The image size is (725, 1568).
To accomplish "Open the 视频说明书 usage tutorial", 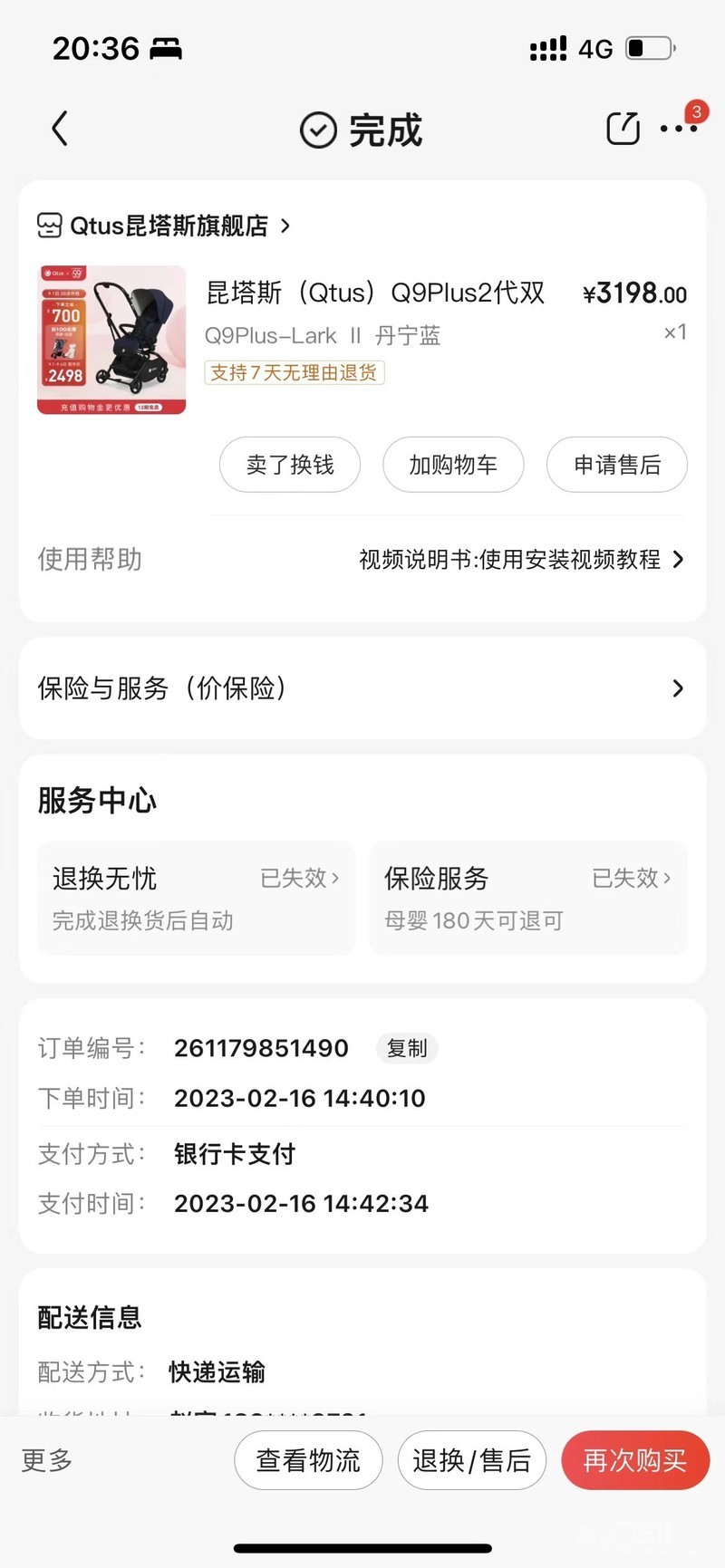I will [520, 560].
